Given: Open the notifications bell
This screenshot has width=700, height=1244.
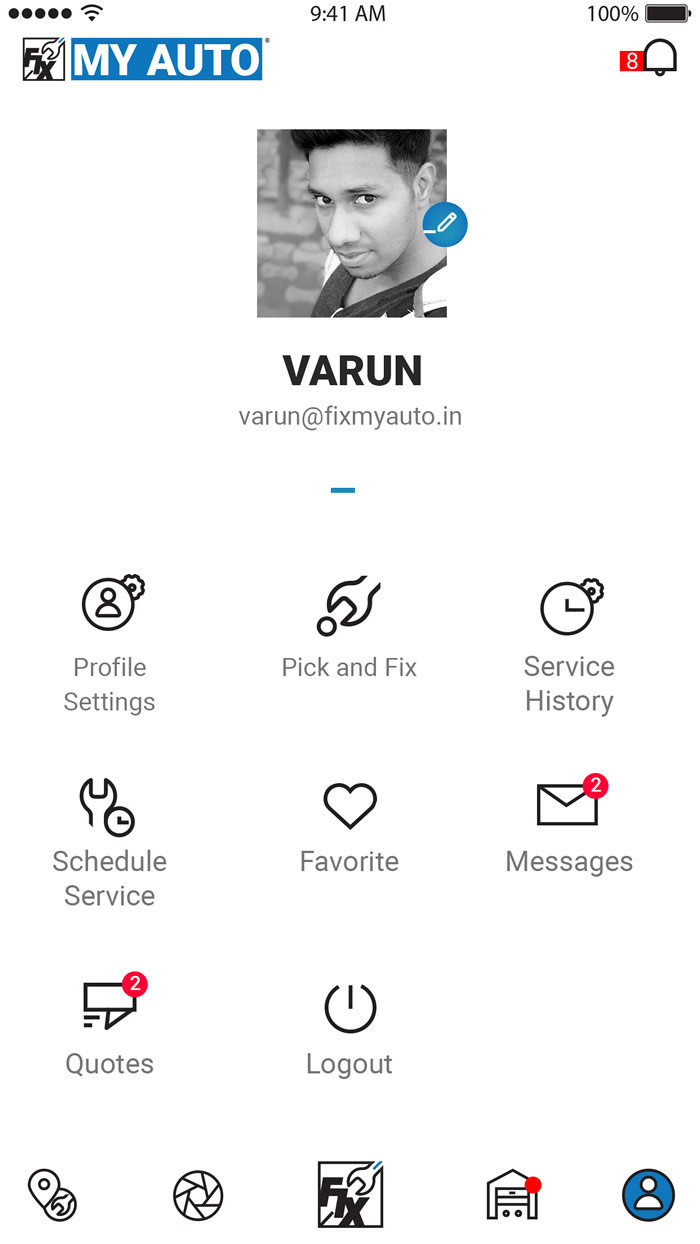Looking at the screenshot, I should 659,58.
